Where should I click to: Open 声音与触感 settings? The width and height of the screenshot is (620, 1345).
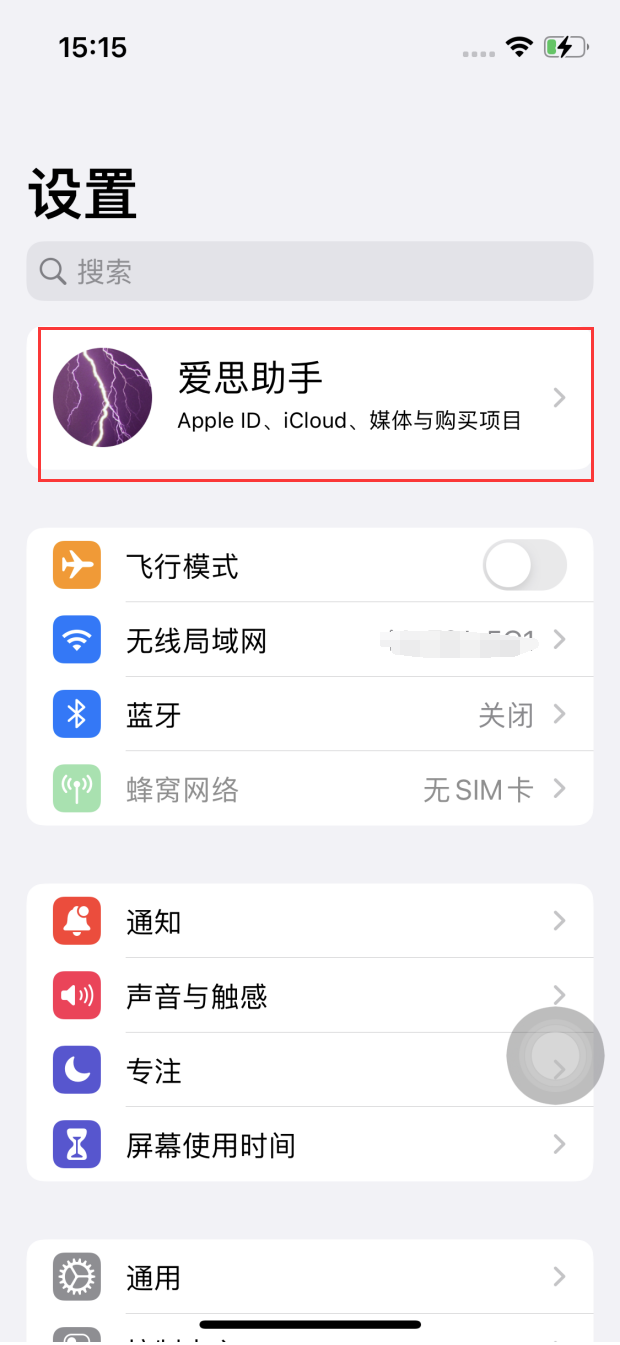[x=300, y=996]
